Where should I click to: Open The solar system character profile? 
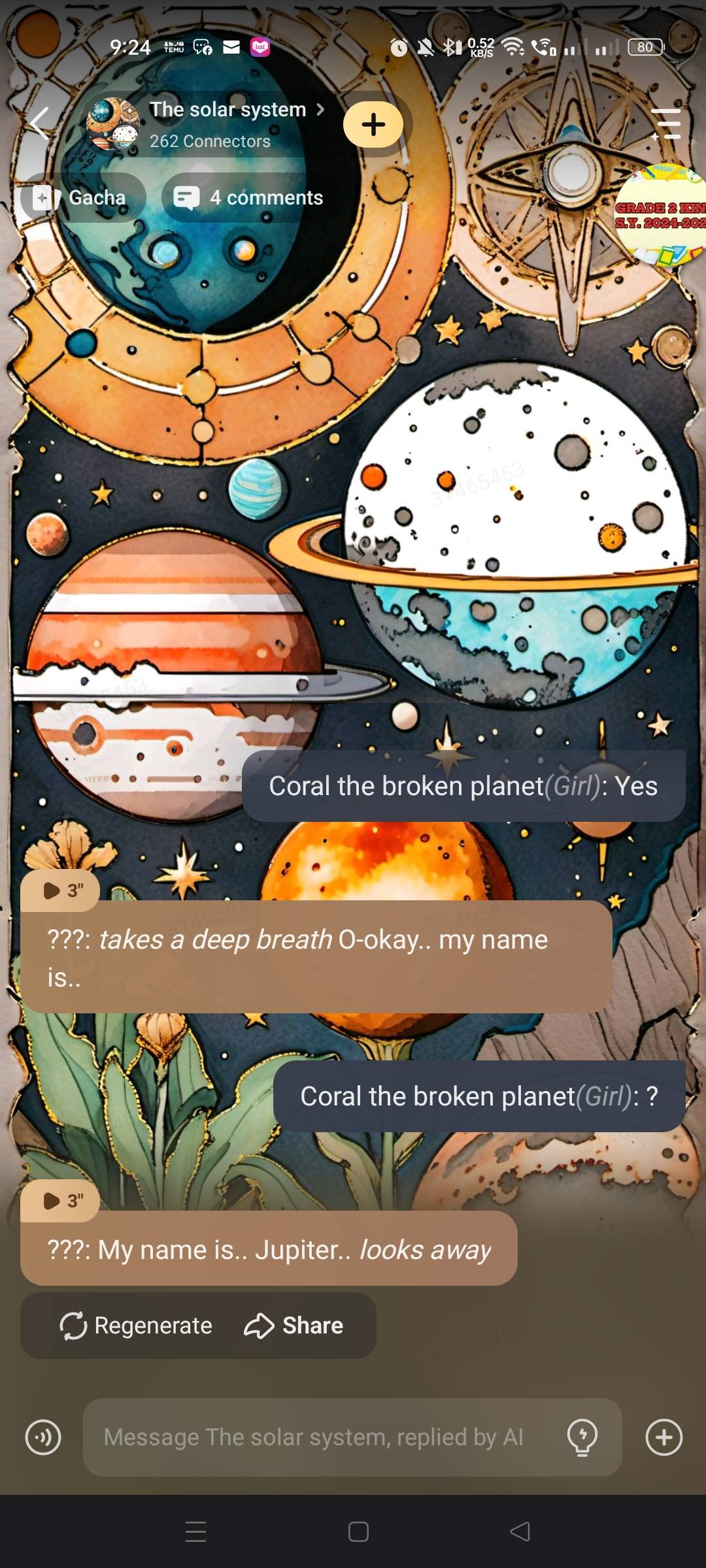(x=227, y=110)
